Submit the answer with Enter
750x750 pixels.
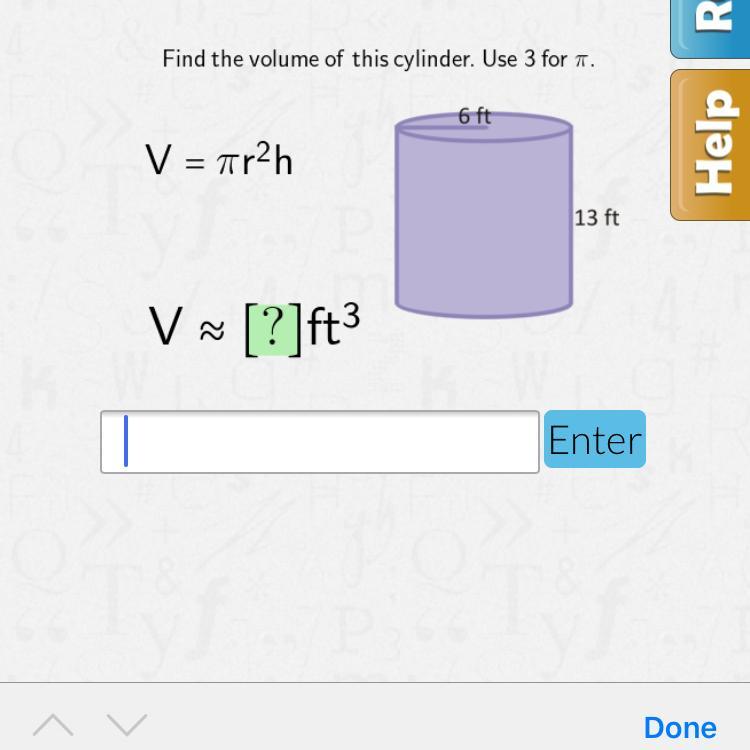(595, 440)
